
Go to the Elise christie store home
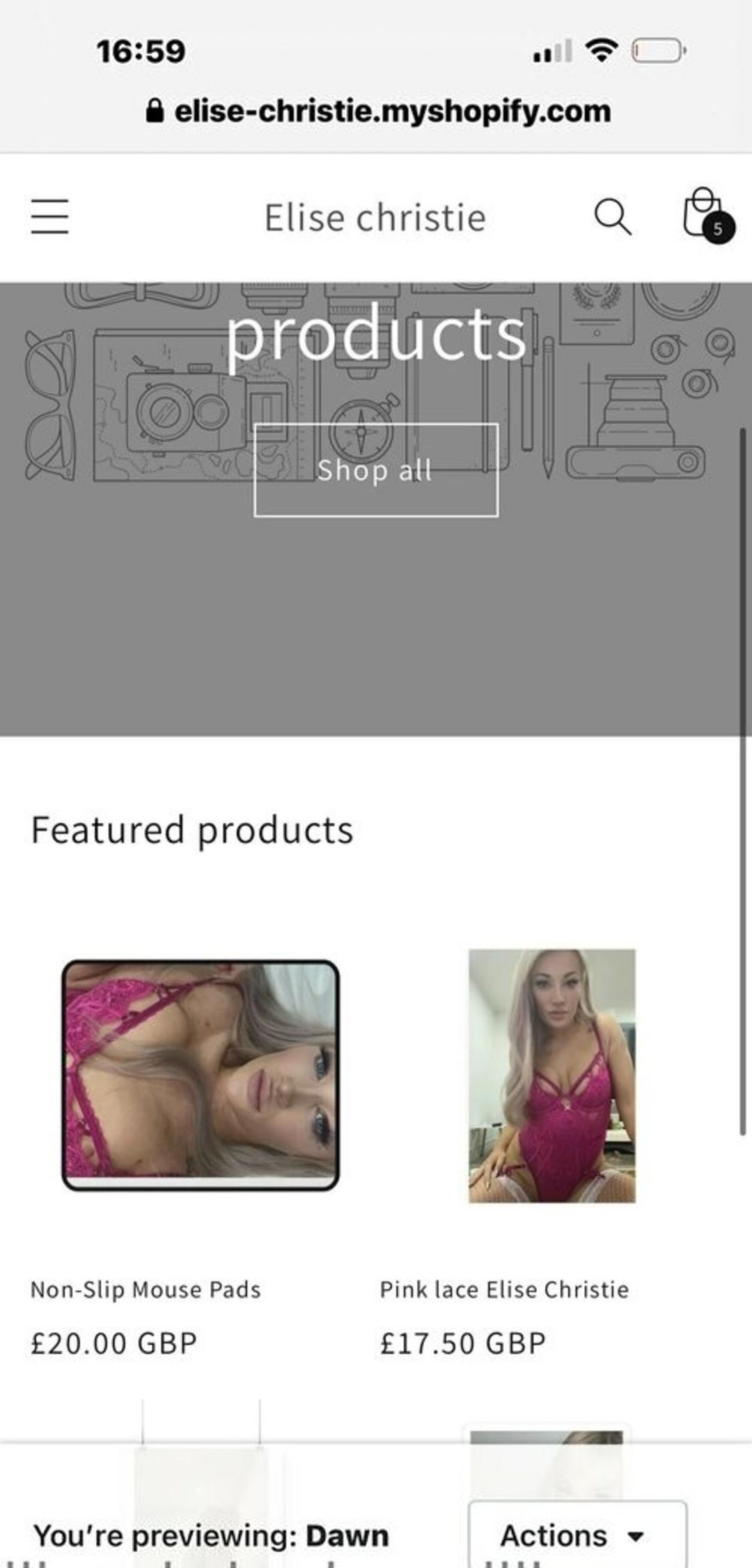click(375, 217)
